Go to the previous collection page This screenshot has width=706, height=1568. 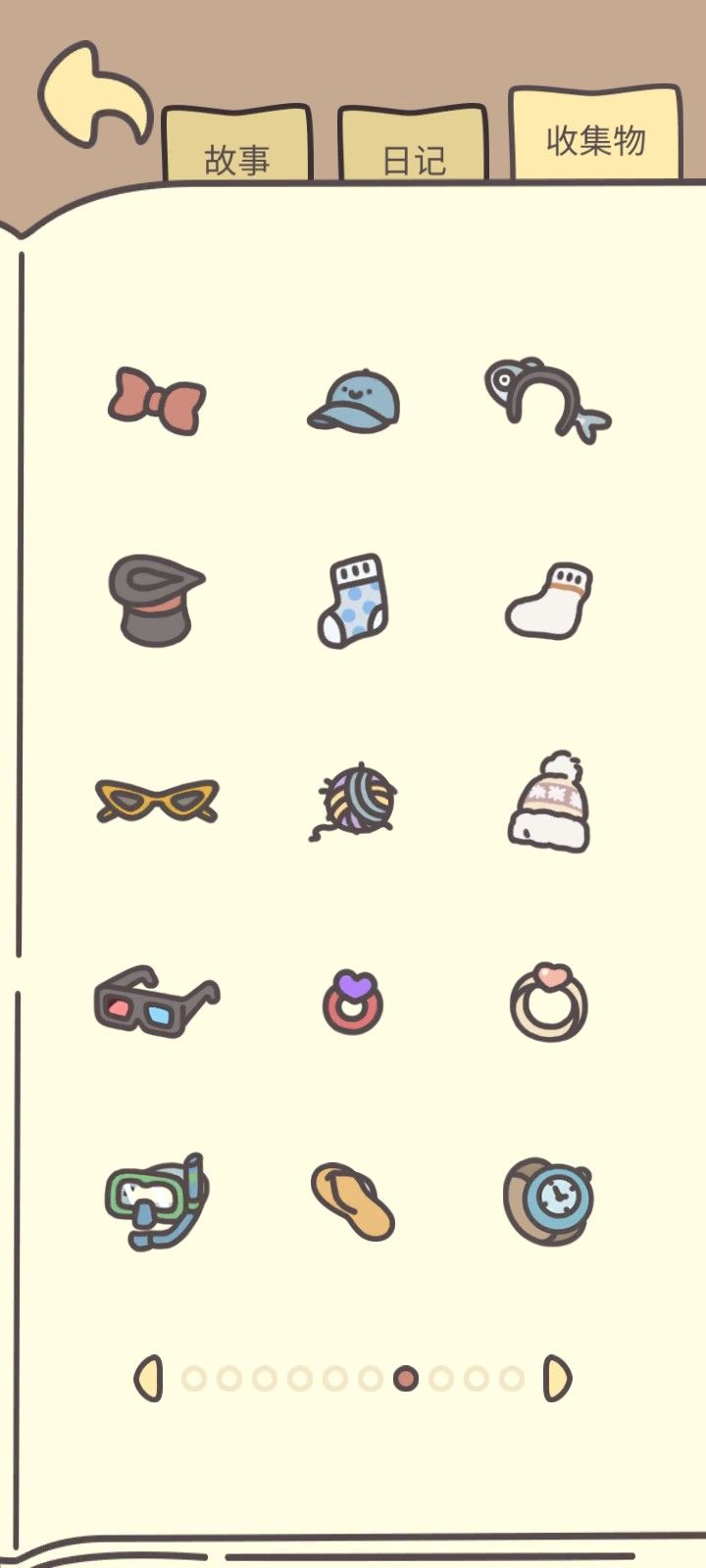click(148, 1379)
